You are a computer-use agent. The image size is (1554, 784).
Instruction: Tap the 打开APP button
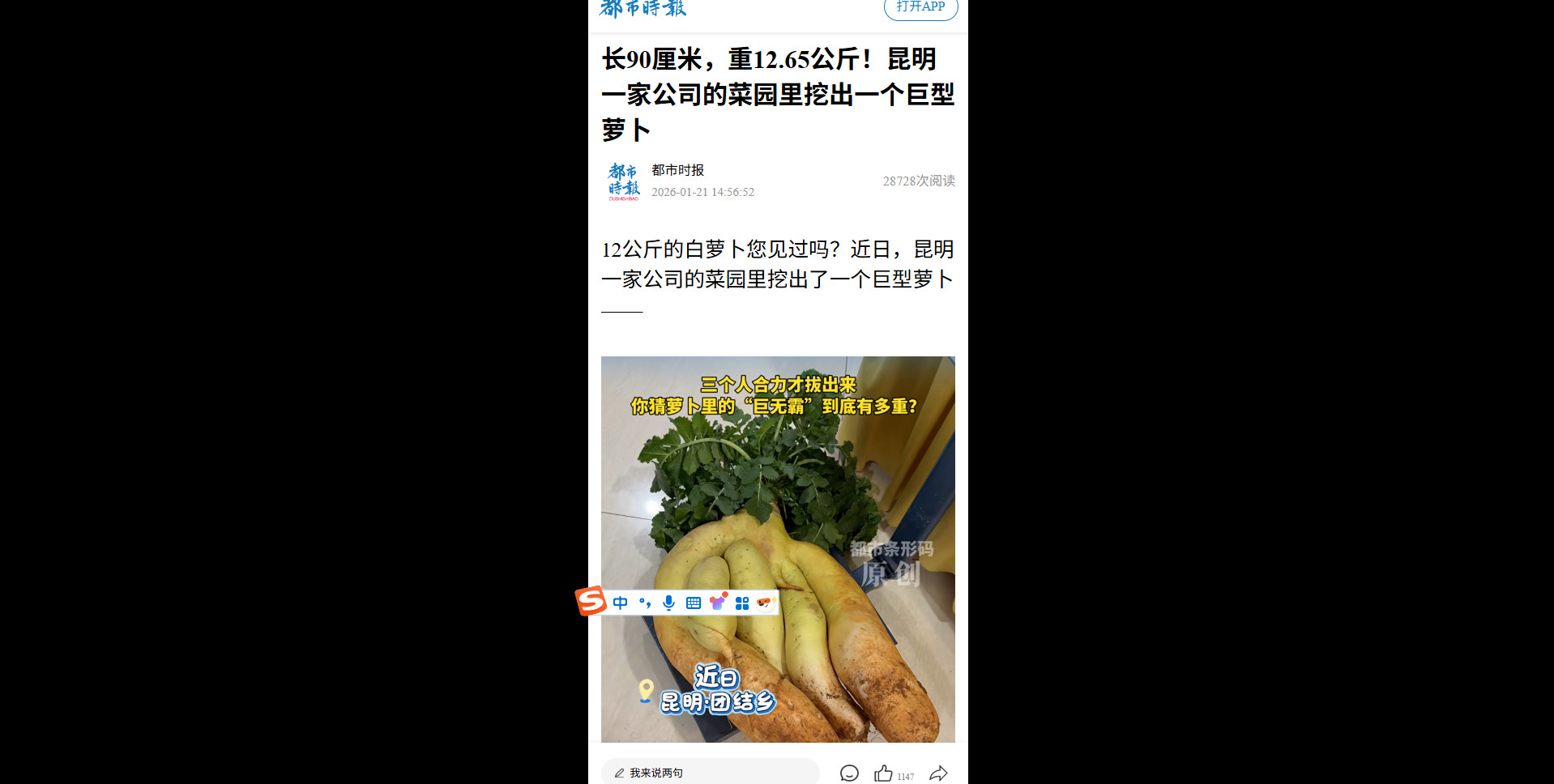(920, 7)
